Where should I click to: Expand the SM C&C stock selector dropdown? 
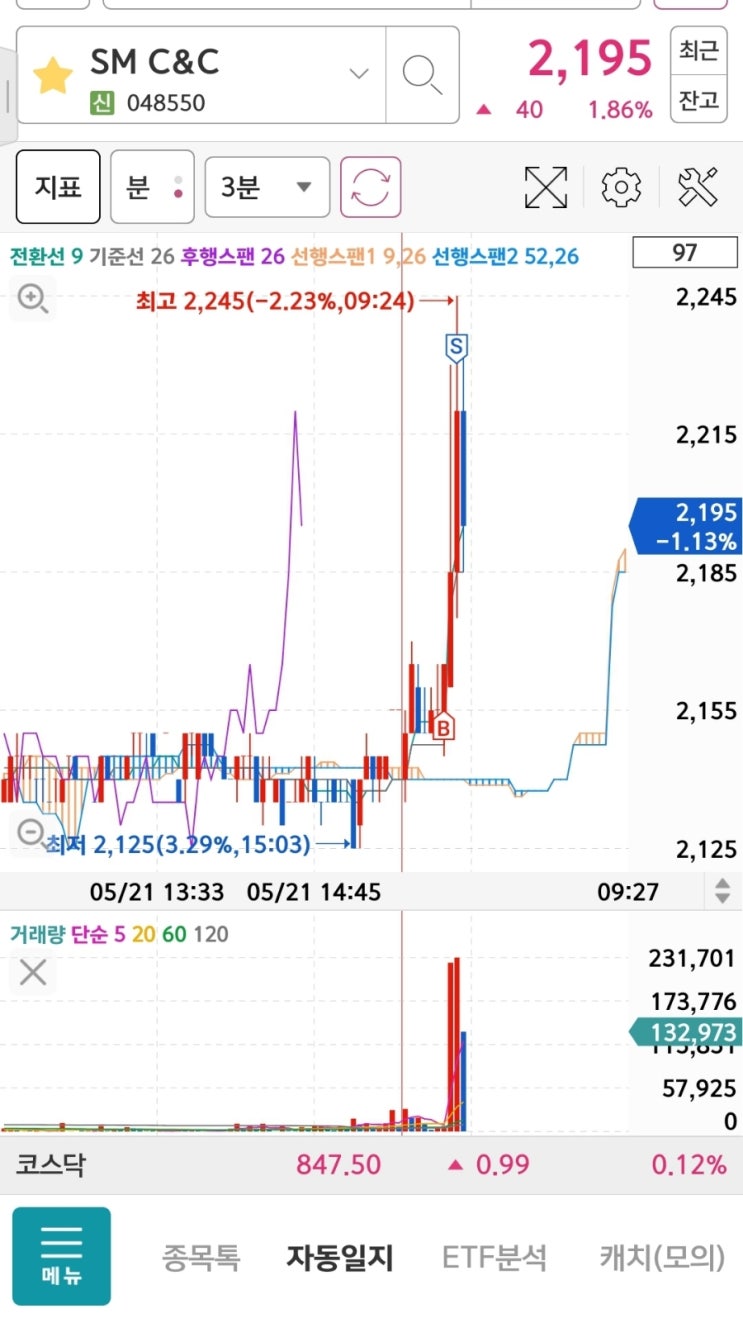(x=358, y=74)
